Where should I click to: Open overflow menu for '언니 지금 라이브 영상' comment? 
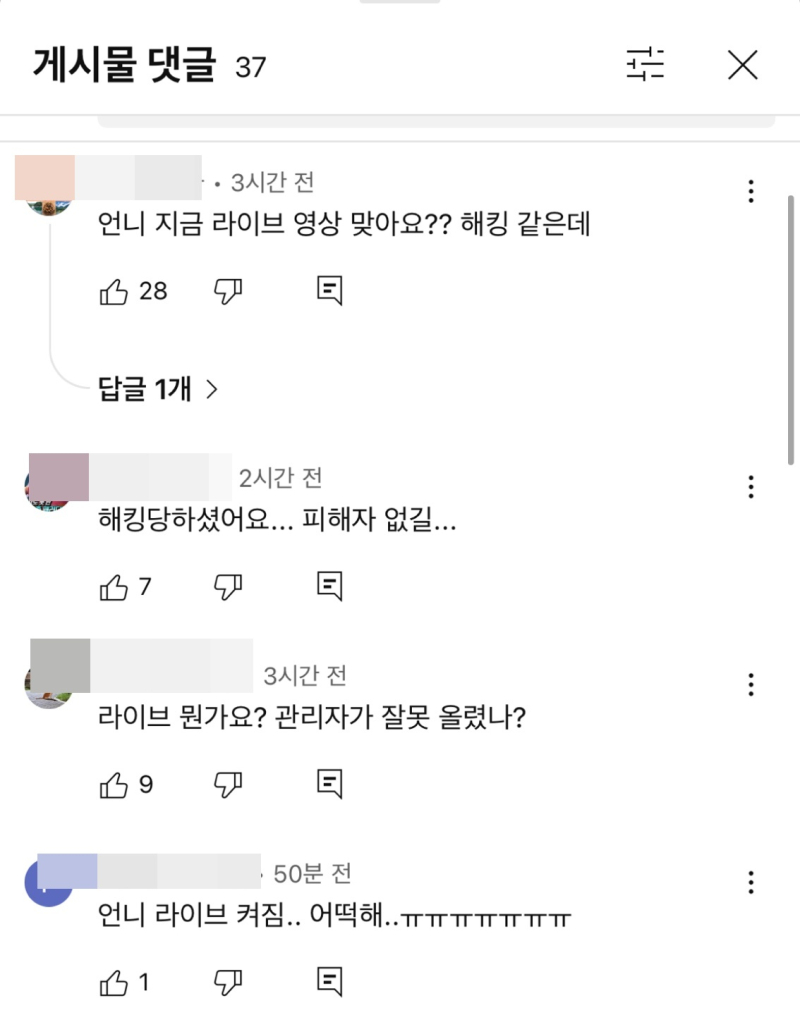[751, 191]
